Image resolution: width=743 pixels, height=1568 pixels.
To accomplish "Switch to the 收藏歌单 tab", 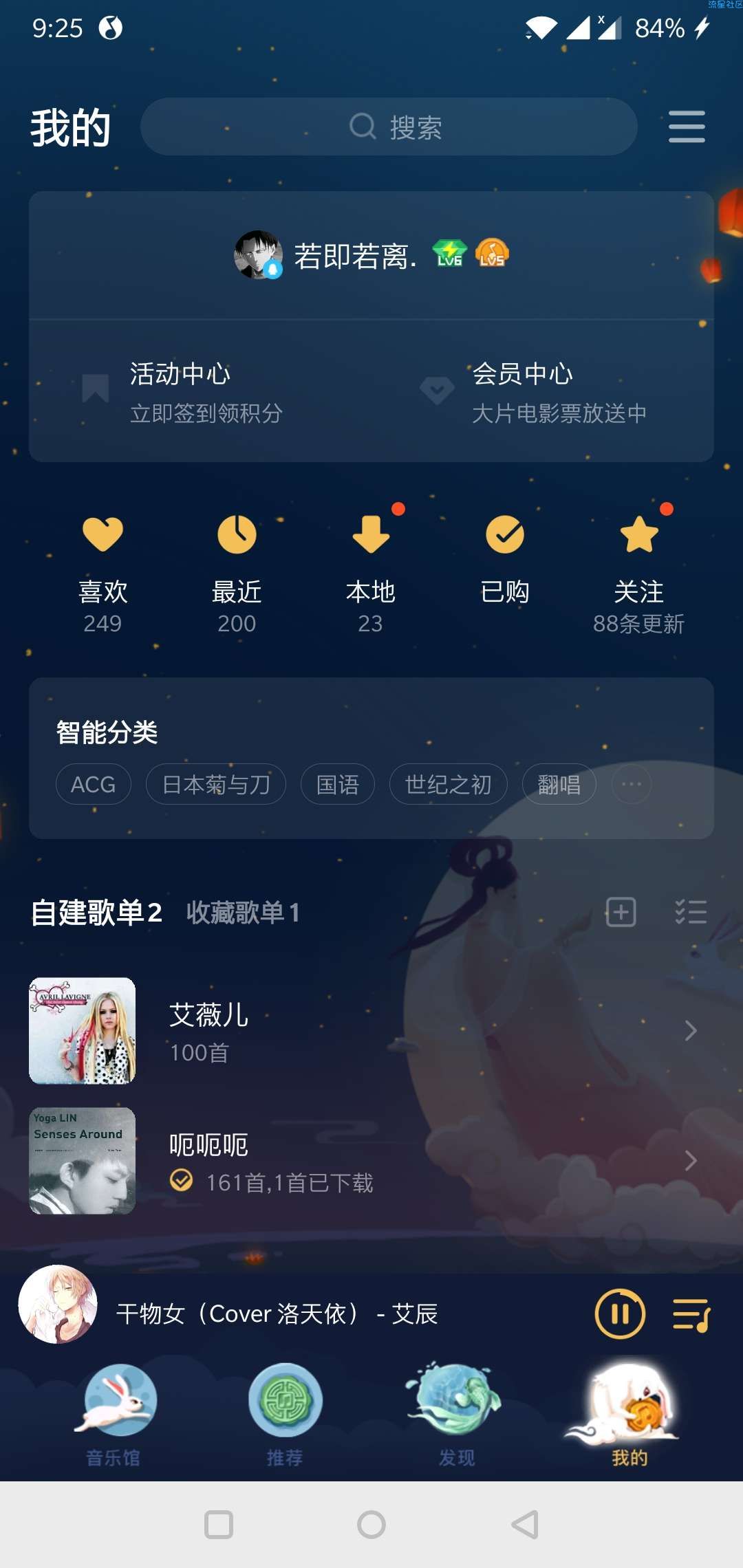I will click(x=242, y=913).
